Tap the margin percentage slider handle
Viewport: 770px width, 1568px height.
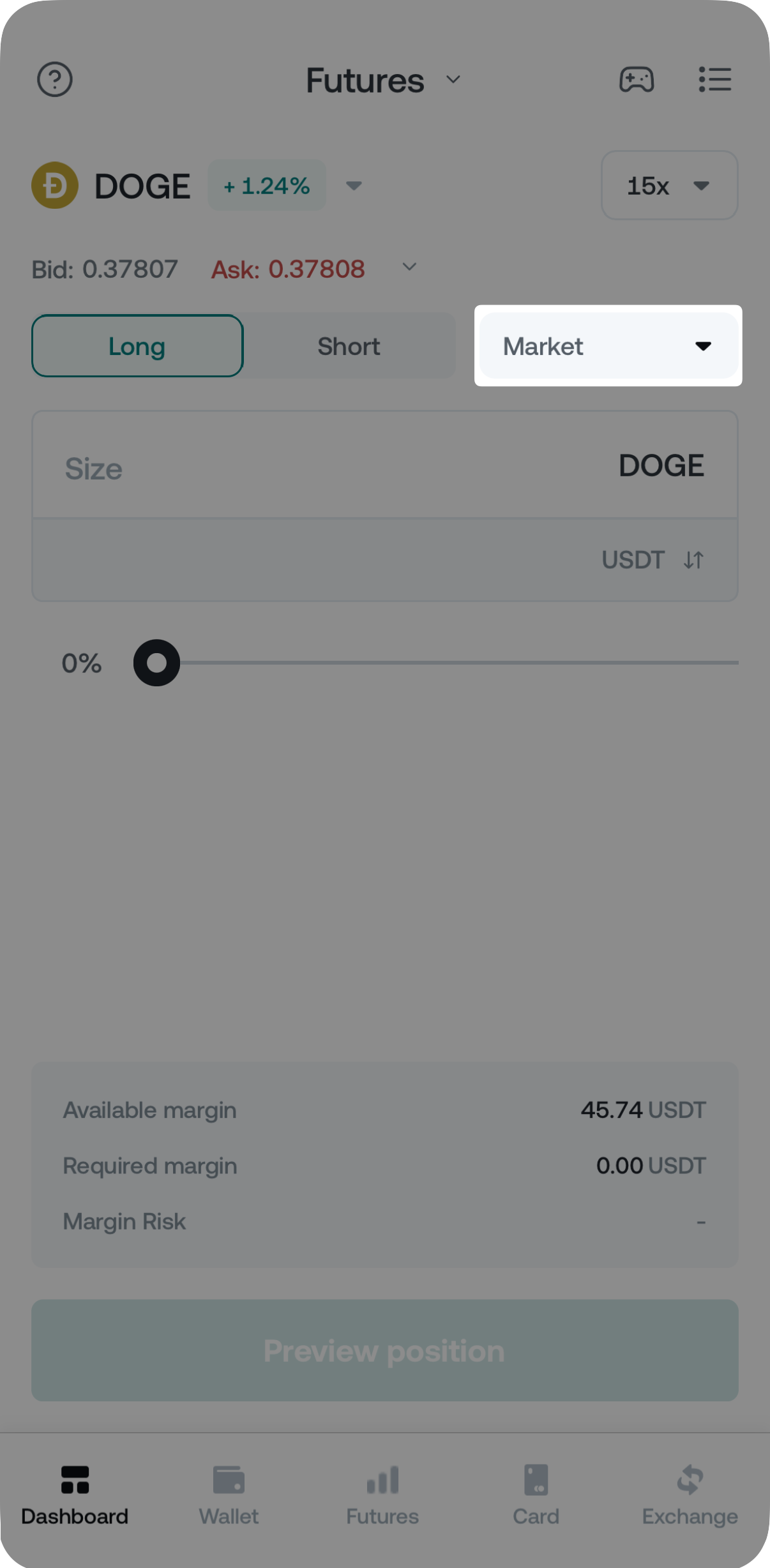pyautogui.click(x=156, y=663)
